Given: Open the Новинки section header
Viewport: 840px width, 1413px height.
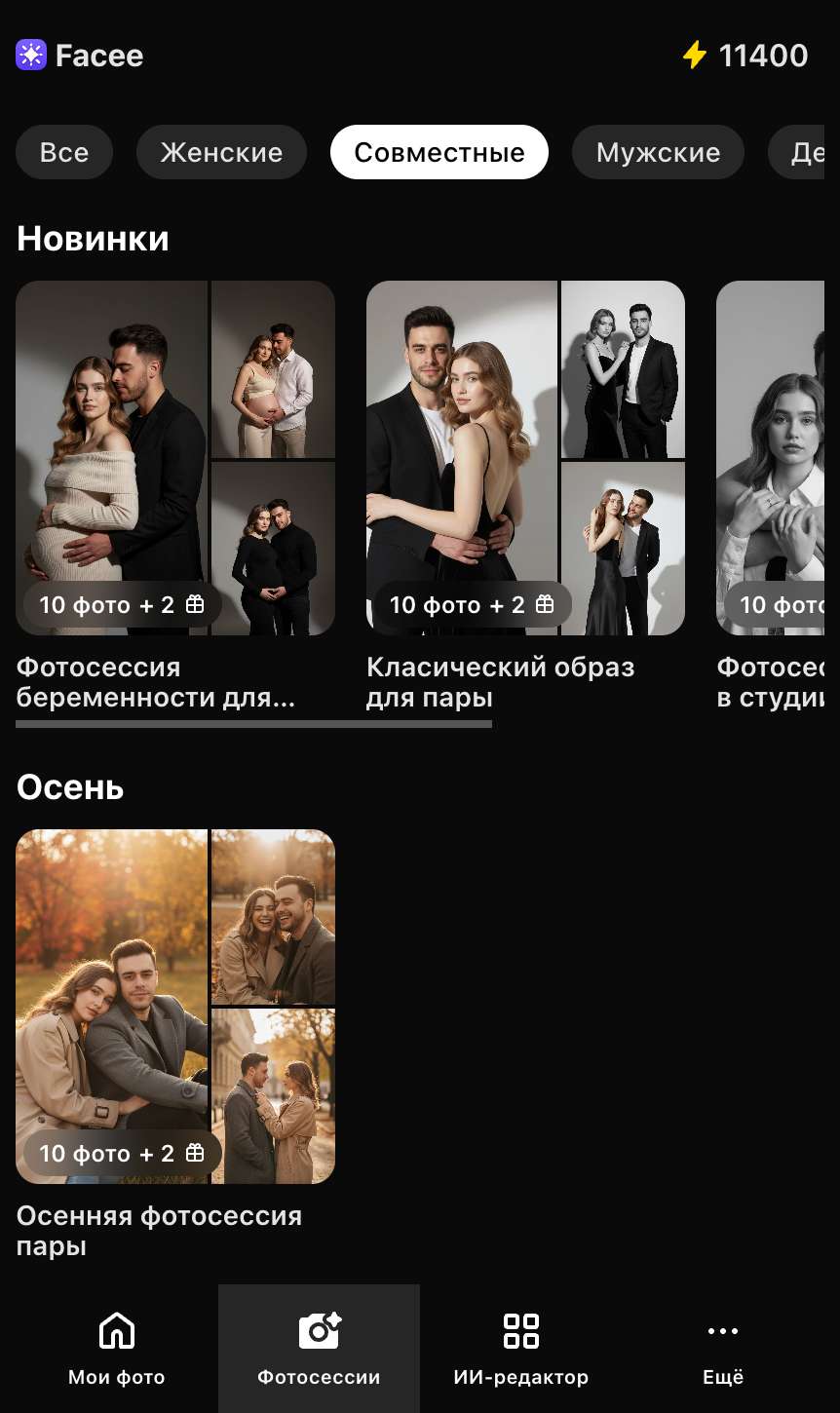Looking at the screenshot, I should 93,238.
